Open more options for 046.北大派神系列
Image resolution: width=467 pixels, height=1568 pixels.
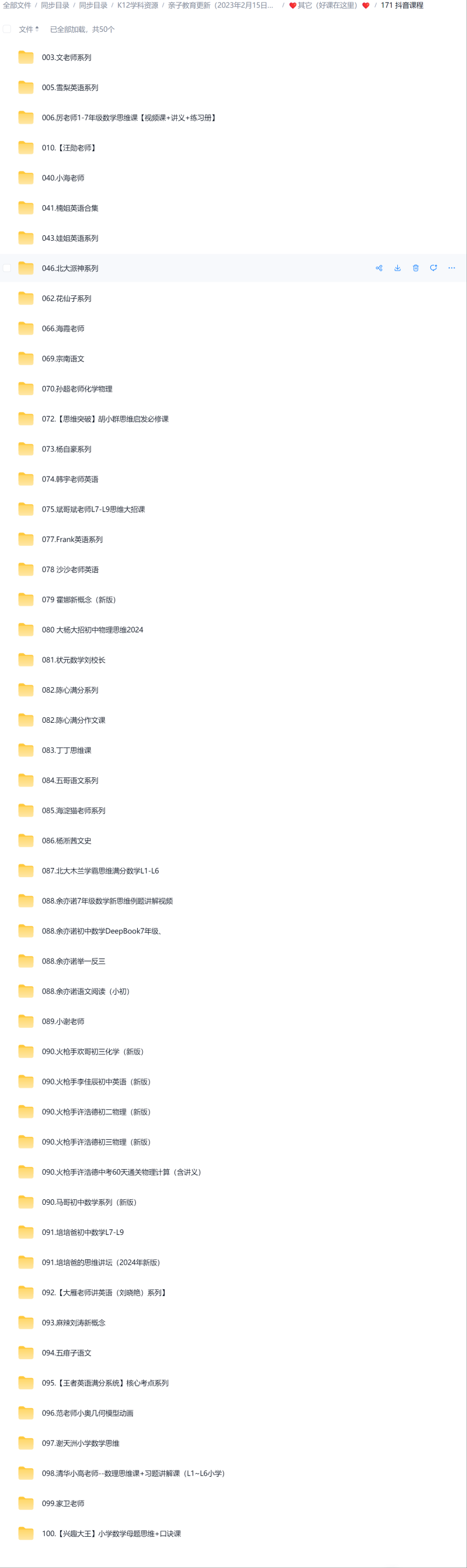click(452, 268)
